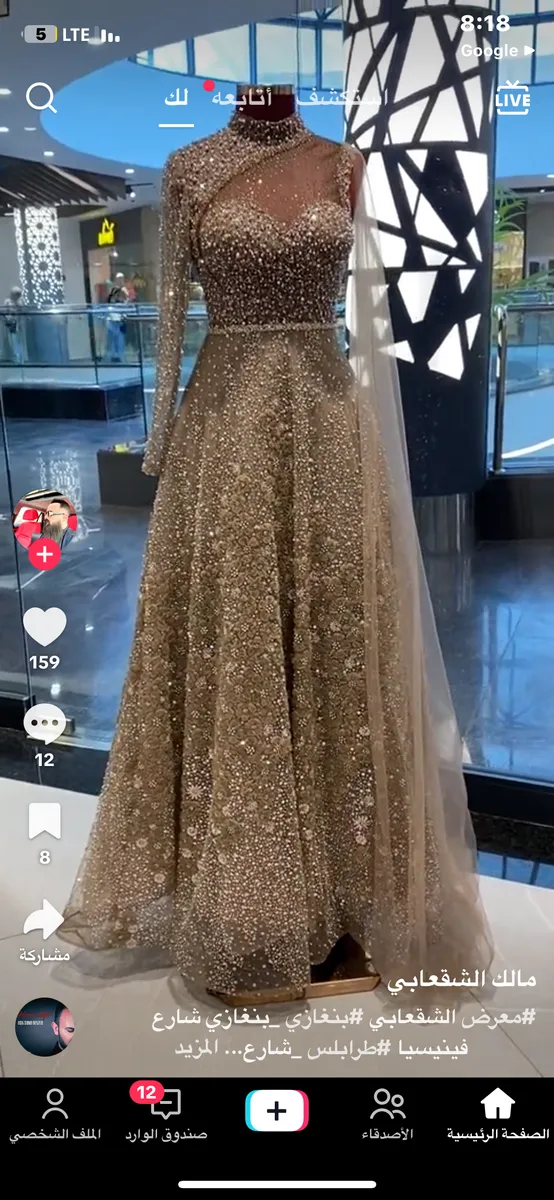The height and width of the screenshot is (1200, 554).
Task: Open the spinning sound disc
Action: pos(44,1028)
